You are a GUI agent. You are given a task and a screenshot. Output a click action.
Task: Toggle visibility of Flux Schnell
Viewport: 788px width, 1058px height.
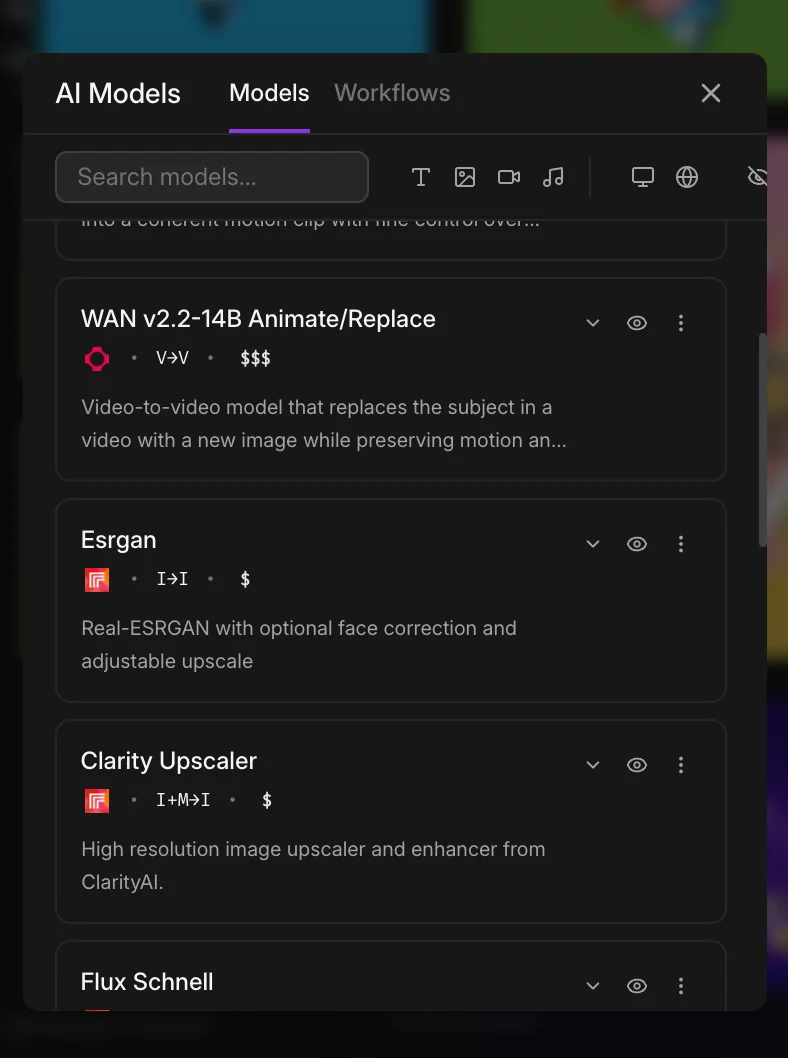tap(637, 986)
